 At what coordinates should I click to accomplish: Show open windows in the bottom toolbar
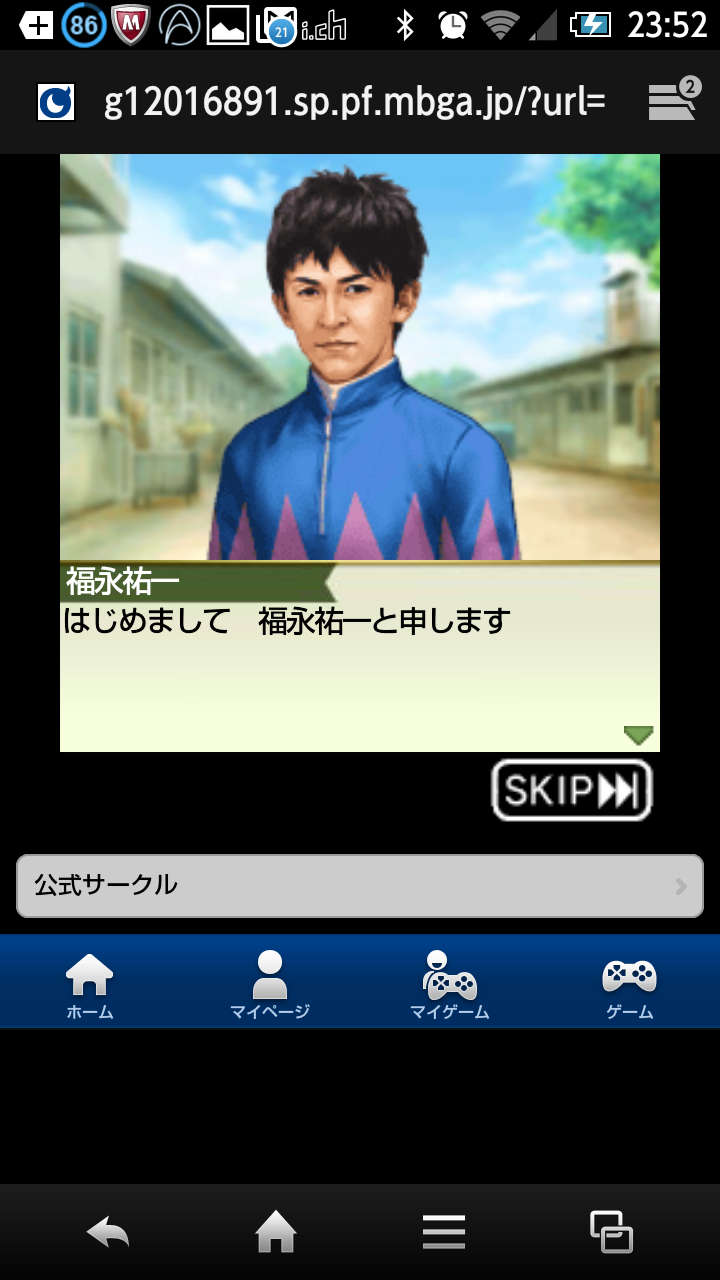(x=611, y=1232)
